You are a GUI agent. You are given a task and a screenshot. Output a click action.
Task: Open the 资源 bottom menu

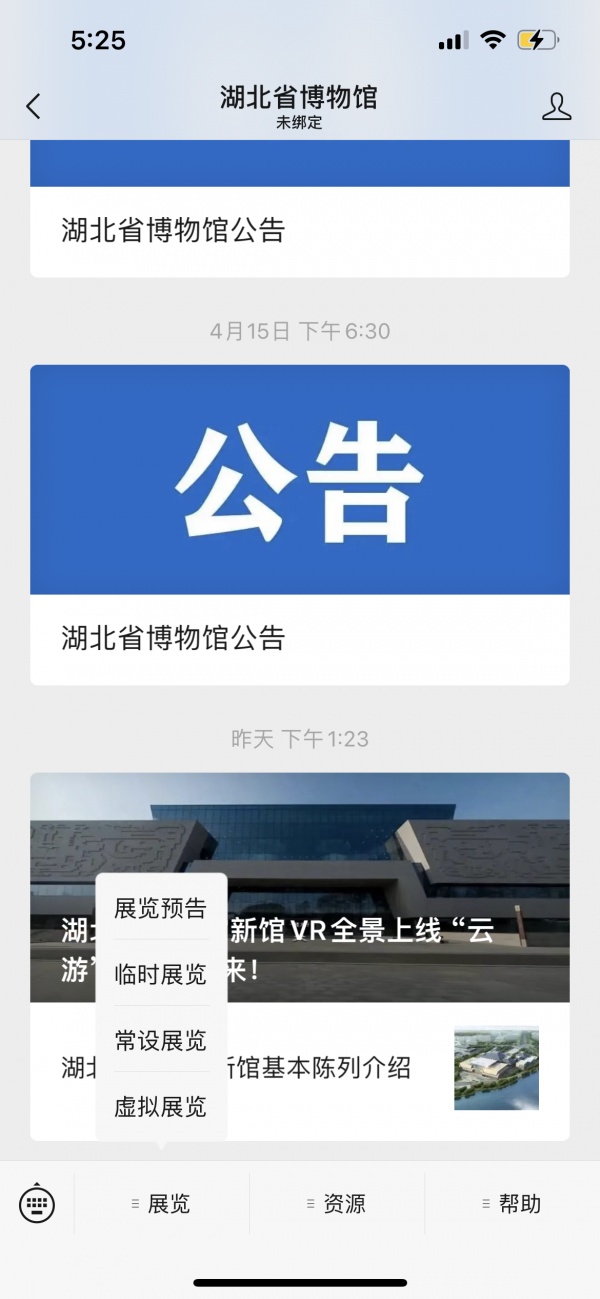pyautogui.click(x=337, y=1204)
